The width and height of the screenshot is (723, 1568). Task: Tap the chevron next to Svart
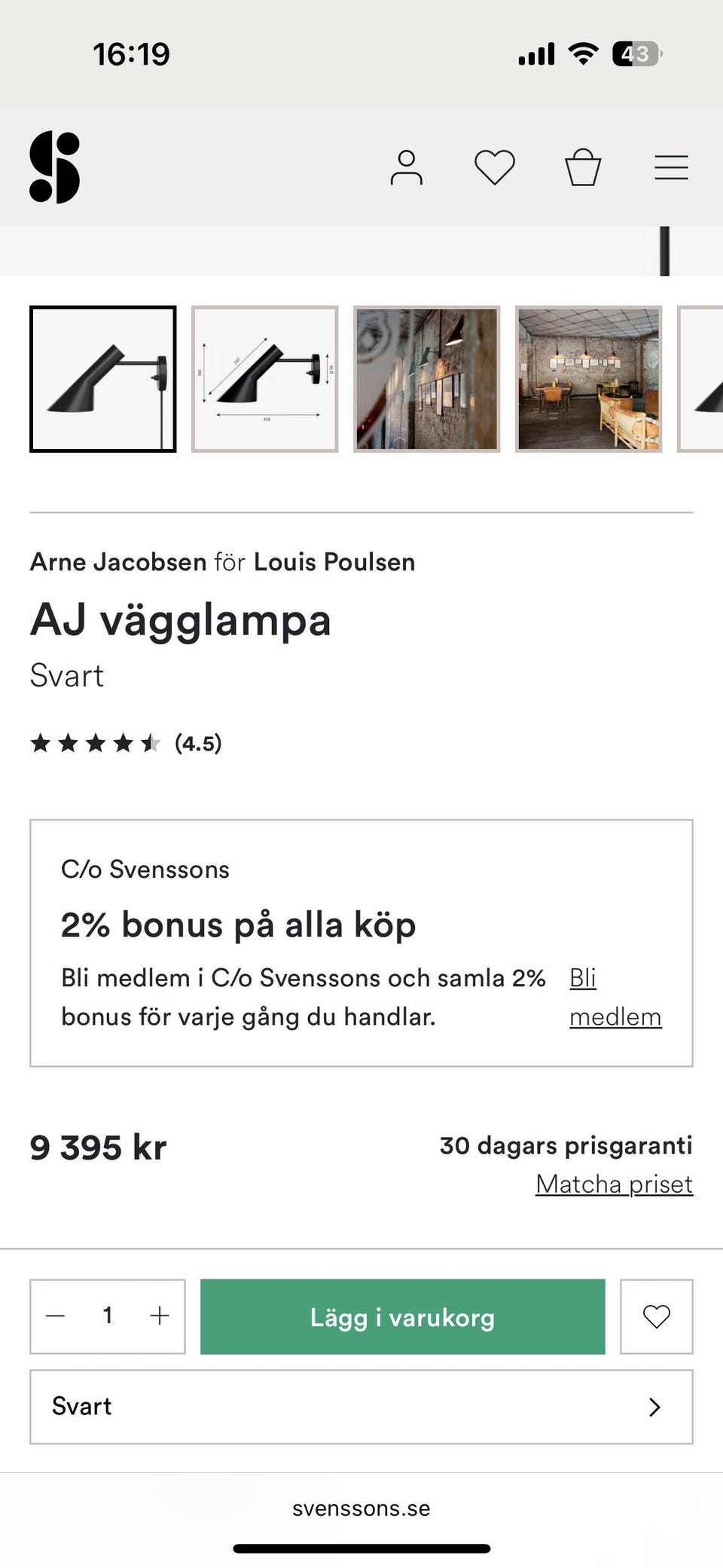coord(655,1406)
